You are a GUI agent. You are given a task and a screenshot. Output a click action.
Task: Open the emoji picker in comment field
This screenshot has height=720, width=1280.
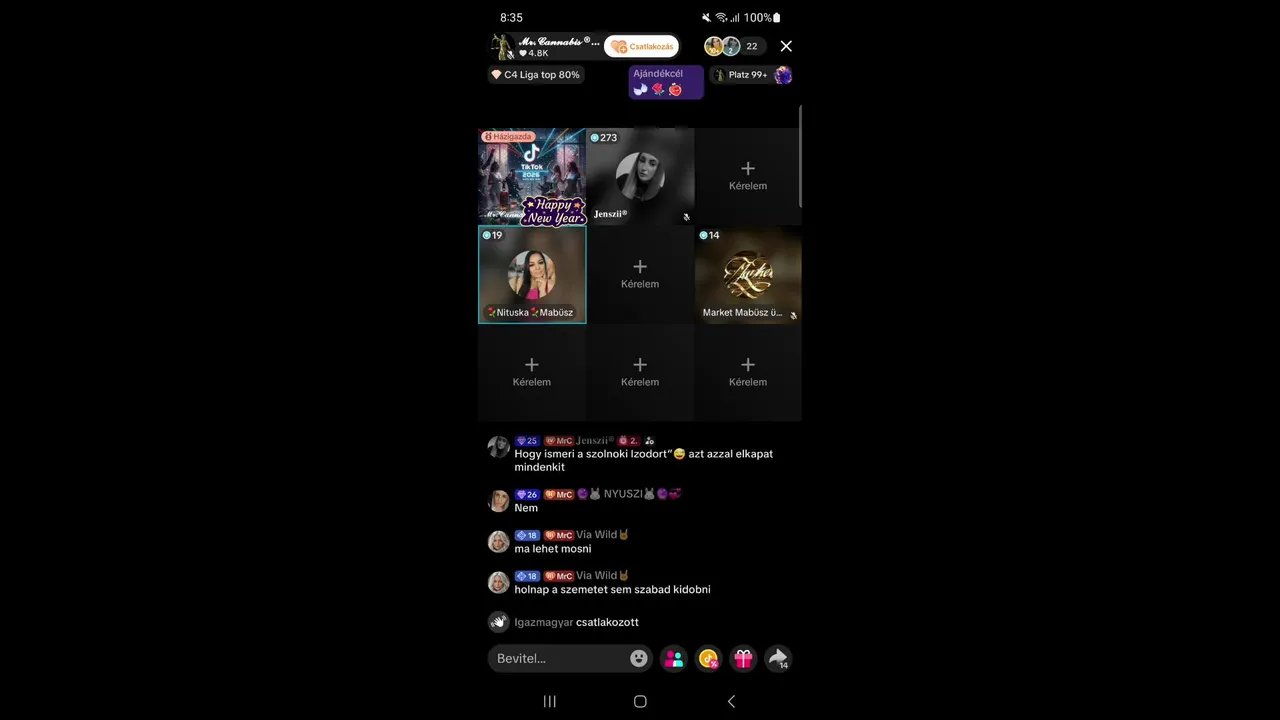(638, 658)
